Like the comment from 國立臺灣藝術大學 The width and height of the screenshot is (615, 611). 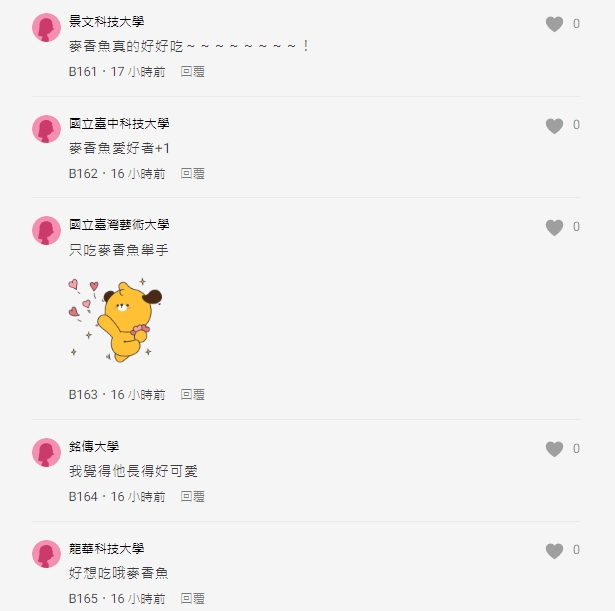[554, 228]
